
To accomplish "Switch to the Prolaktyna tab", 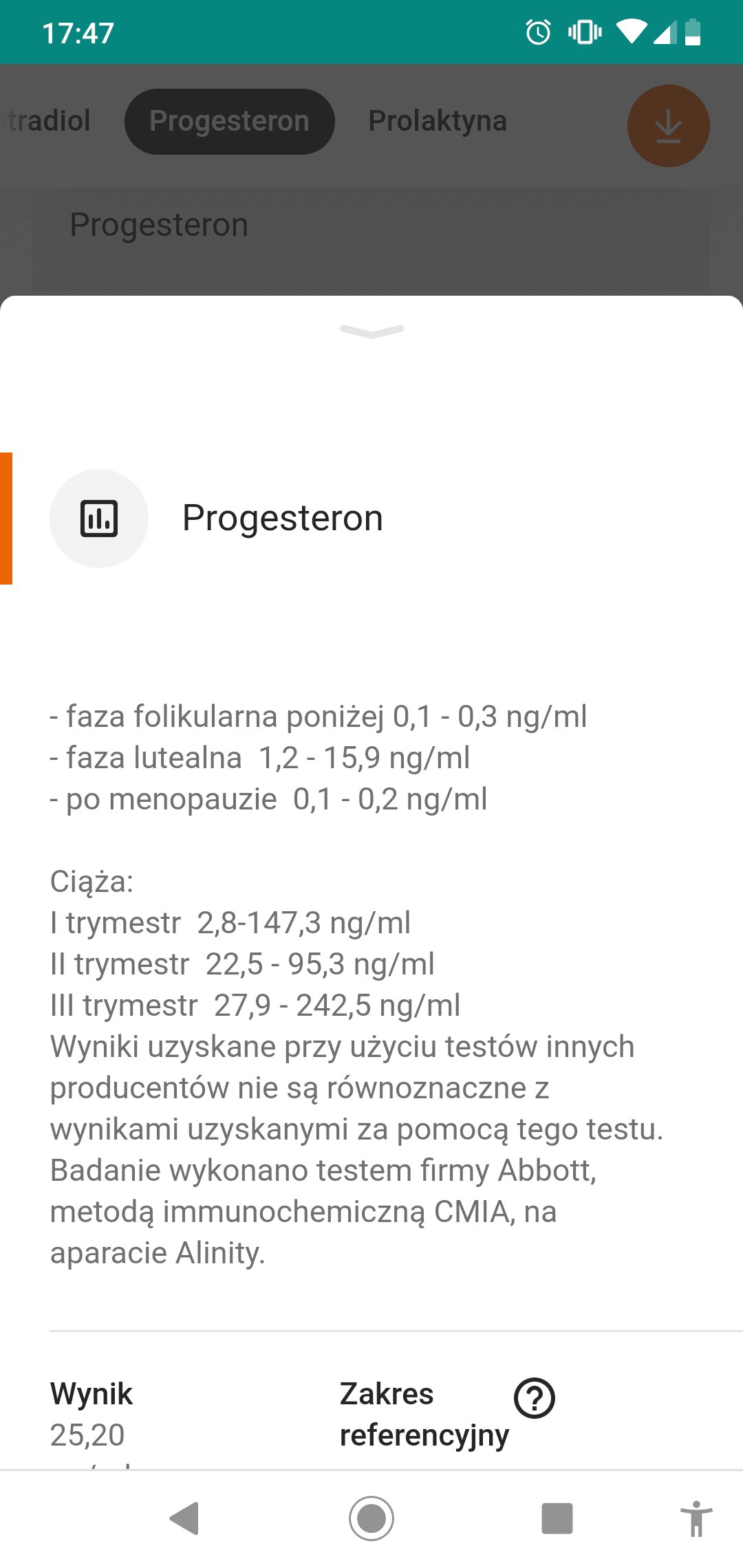I will (x=438, y=121).
